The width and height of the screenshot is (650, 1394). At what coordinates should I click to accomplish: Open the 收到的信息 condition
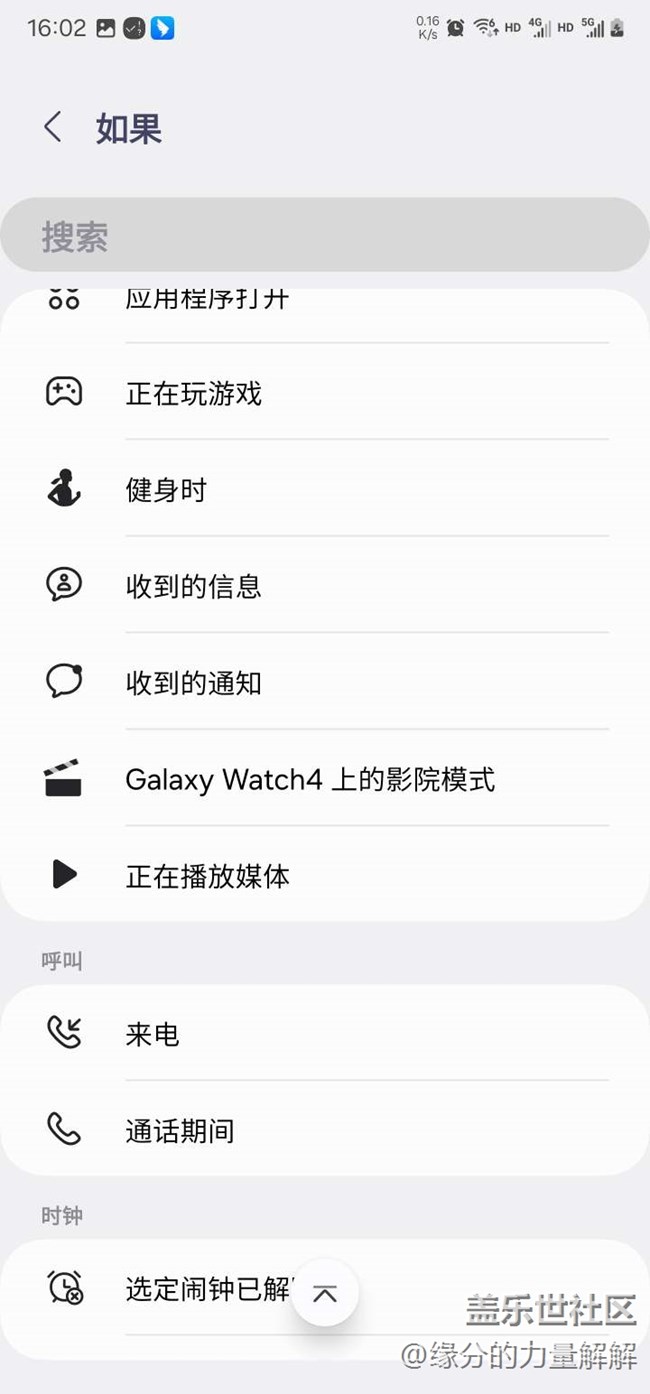[x=324, y=586]
